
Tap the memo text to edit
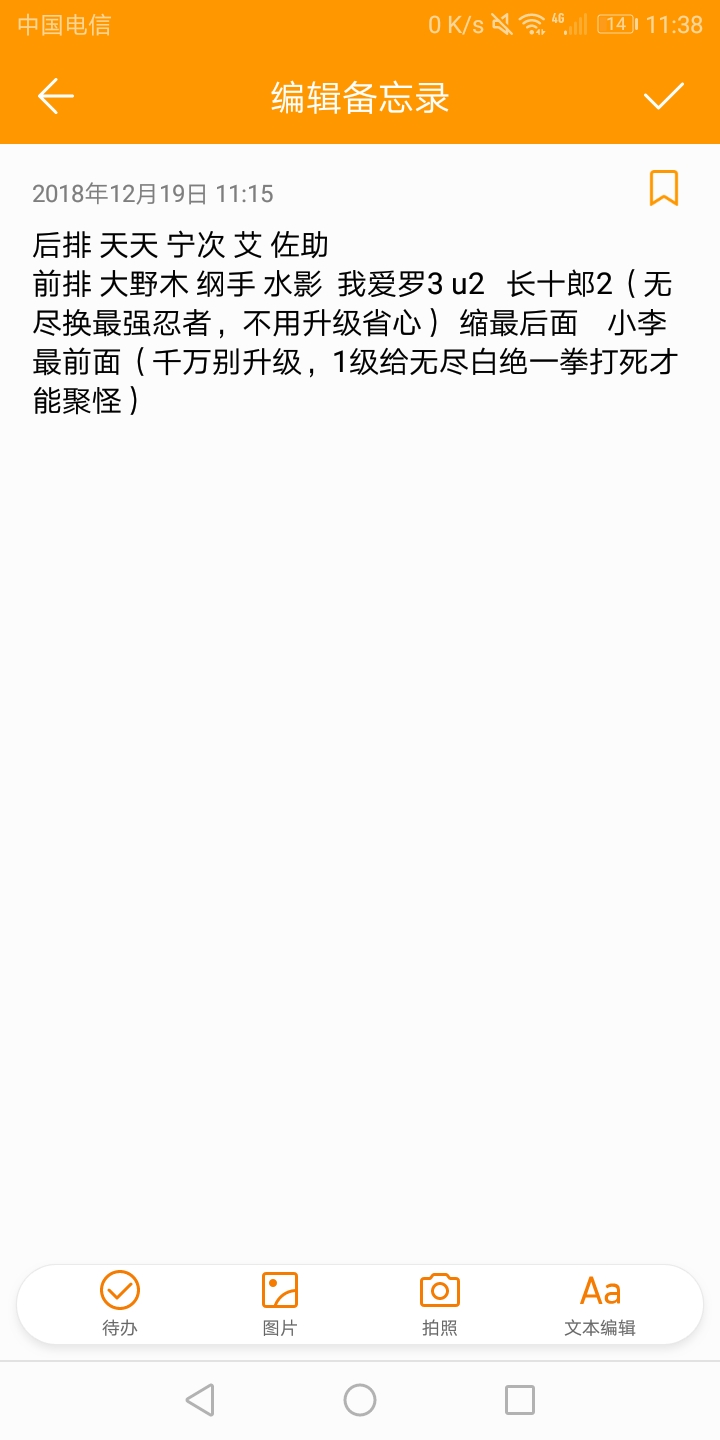(355, 323)
